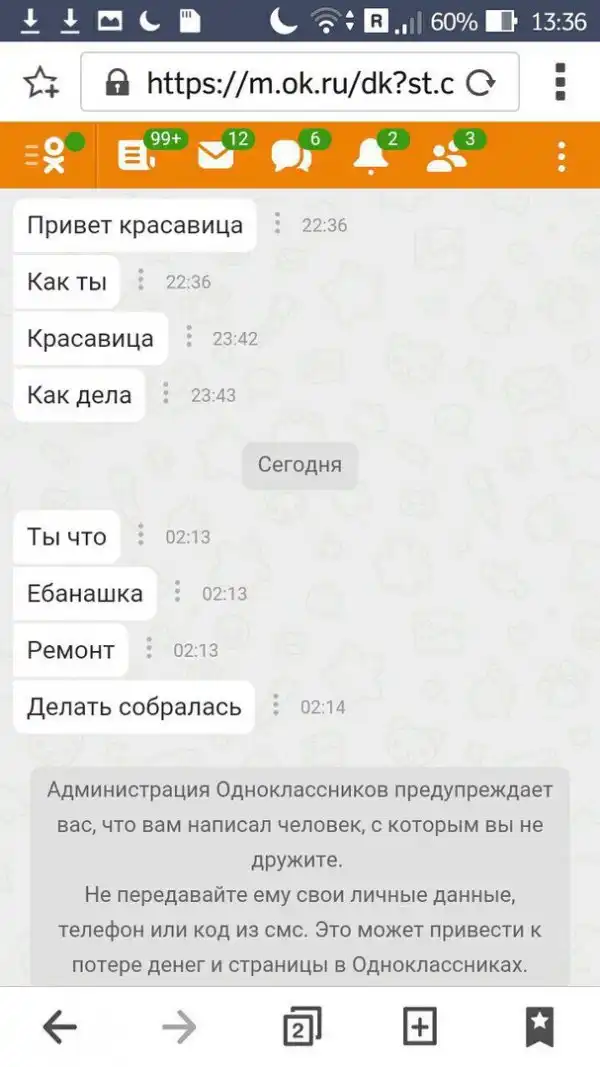Open discussions with 6 new
This screenshot has height=1067, width=600.
(x=290, y=155)
